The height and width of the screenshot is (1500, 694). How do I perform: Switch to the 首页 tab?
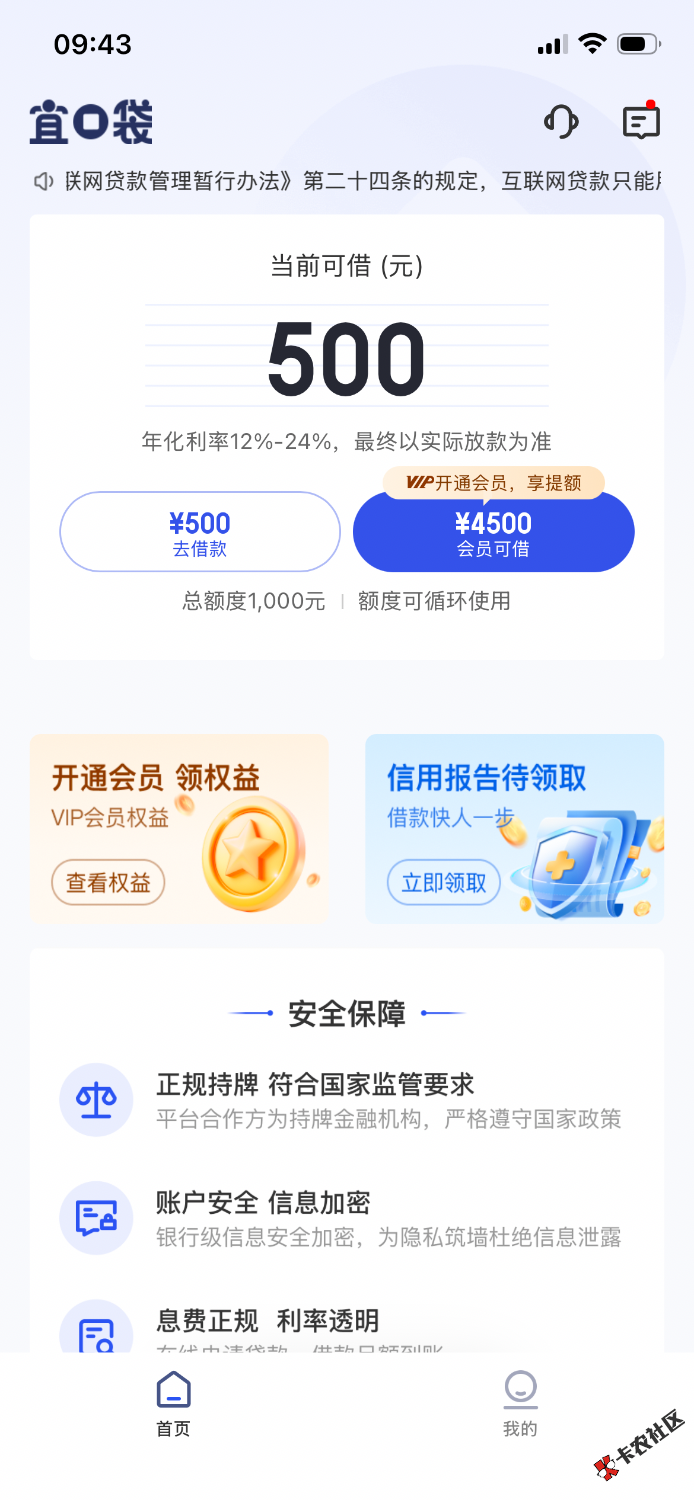pos(173,1404)
